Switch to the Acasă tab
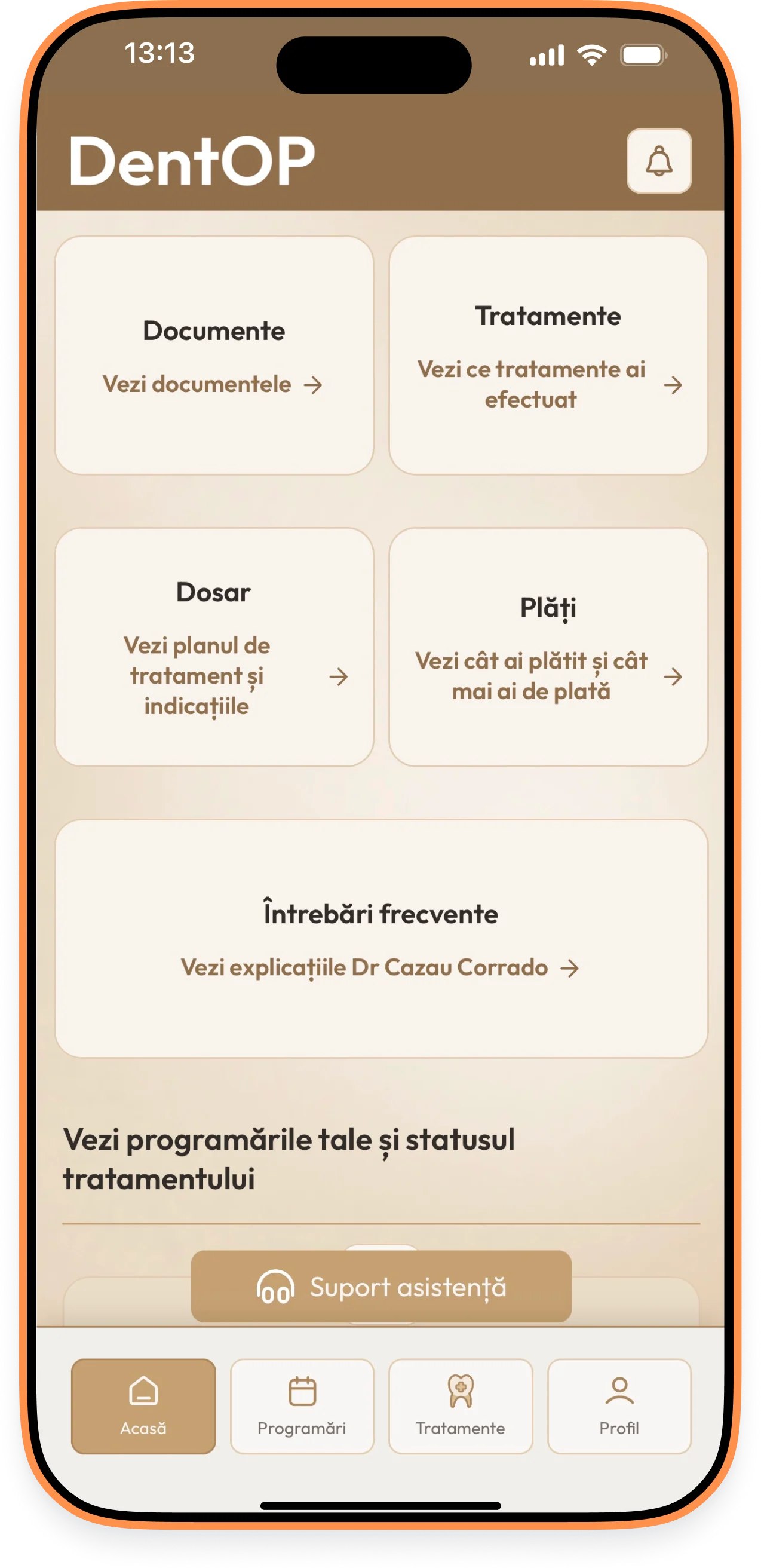The width and height of the screenshot is (761, 1568). point(143,1406)
